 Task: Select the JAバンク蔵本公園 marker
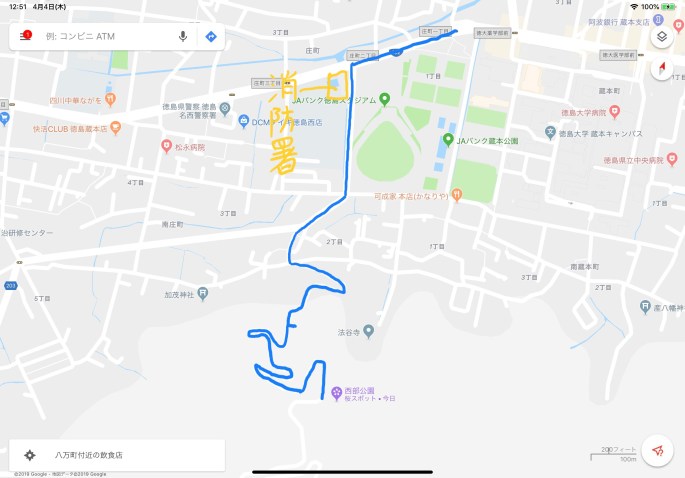[448, 140]
